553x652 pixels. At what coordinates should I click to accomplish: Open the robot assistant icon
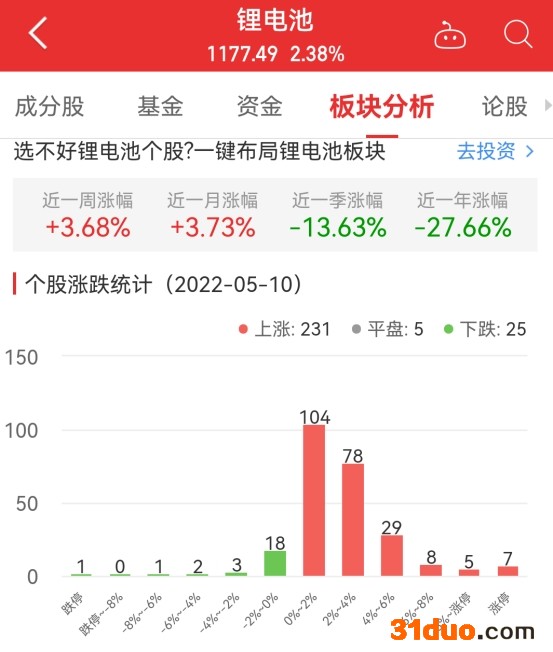click(x=450, y=35)
